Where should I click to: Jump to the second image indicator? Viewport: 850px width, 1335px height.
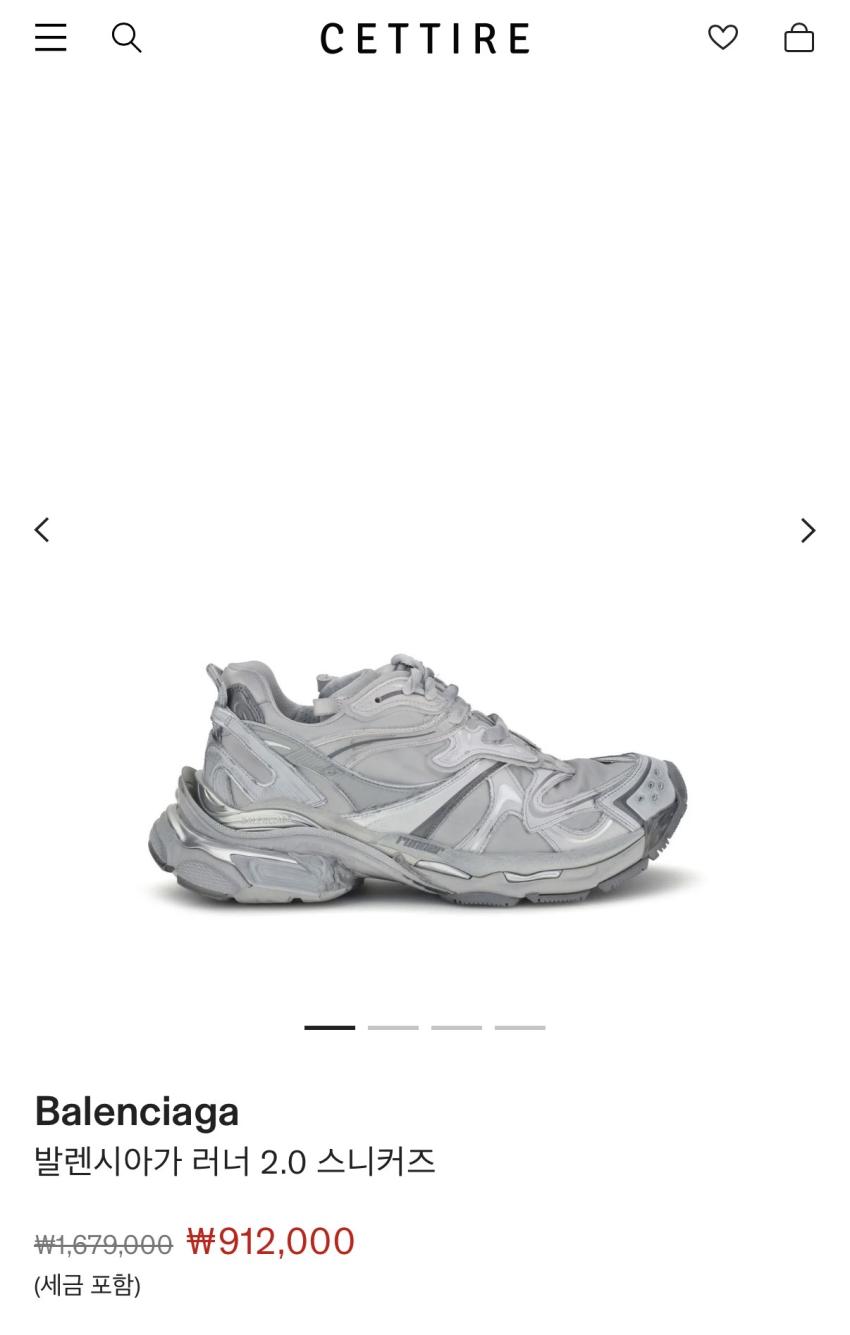[393, 1027]
